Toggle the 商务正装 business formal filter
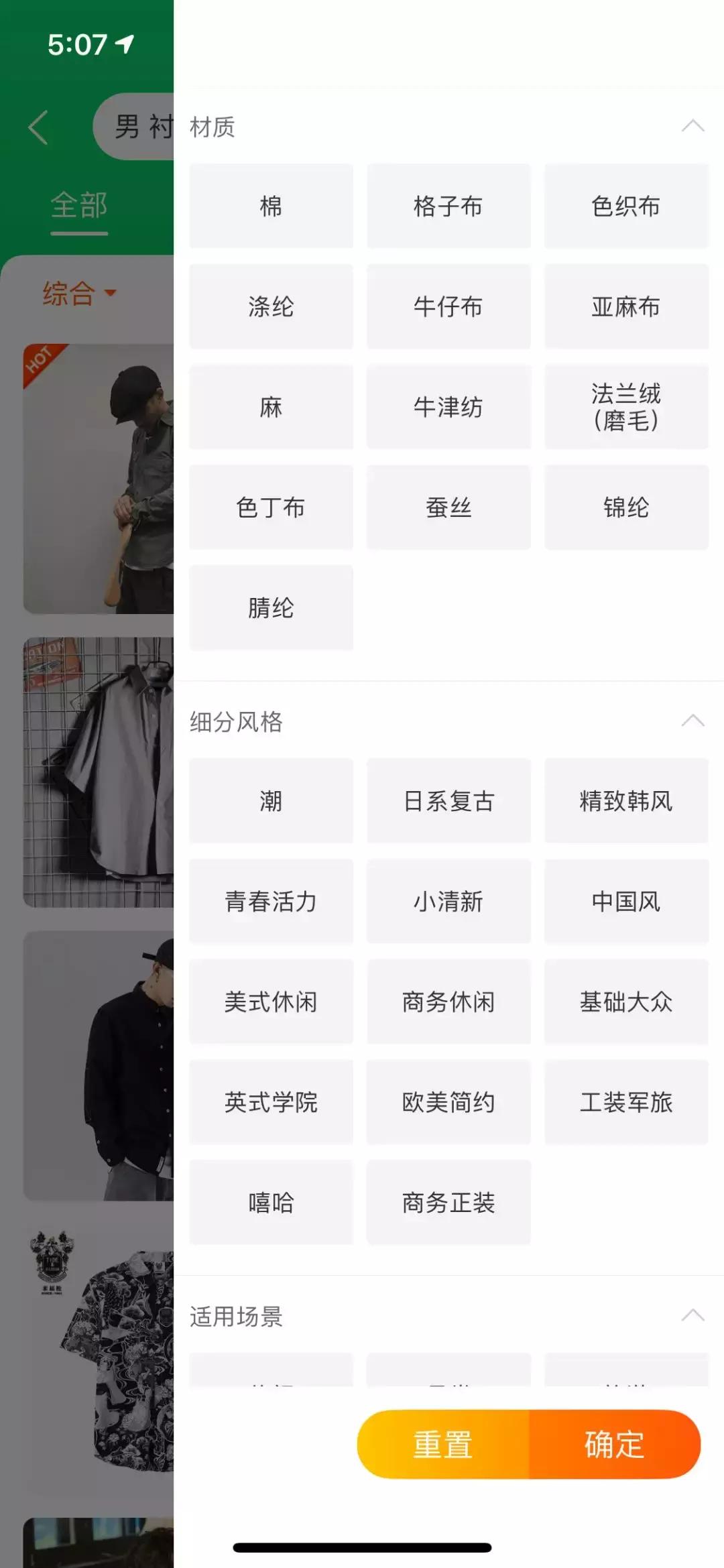Screen dimensions: 724x1568 point(448,1203)
